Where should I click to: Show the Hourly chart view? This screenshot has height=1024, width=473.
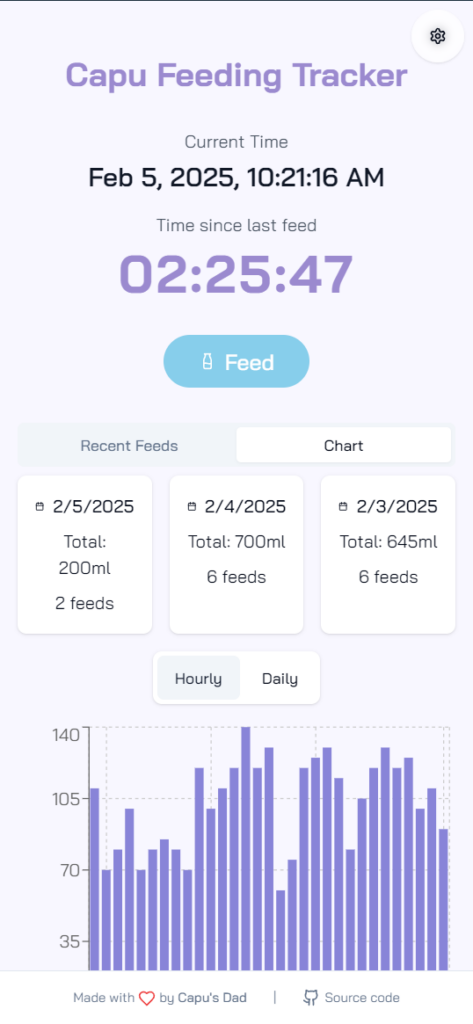coord(199,679)
